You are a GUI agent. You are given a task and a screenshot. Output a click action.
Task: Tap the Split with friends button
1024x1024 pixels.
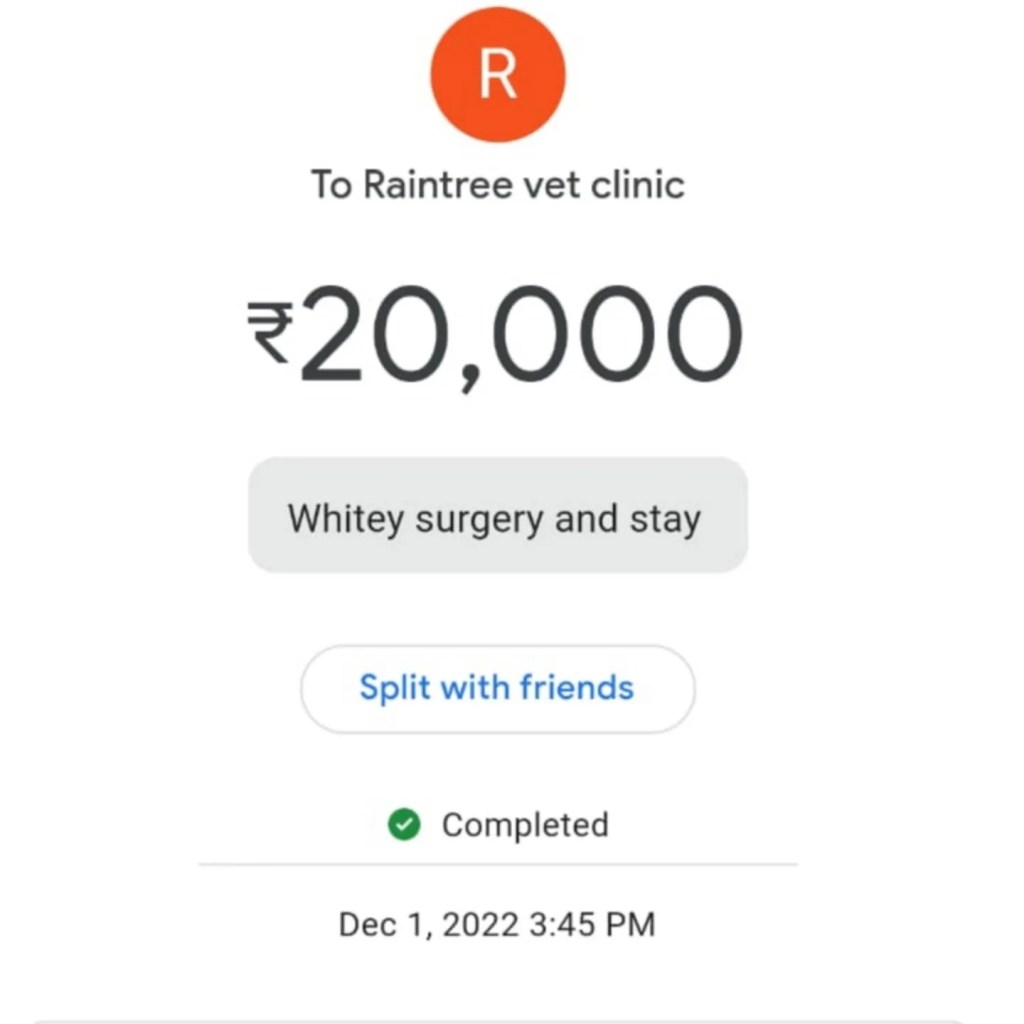click(497, 689)
